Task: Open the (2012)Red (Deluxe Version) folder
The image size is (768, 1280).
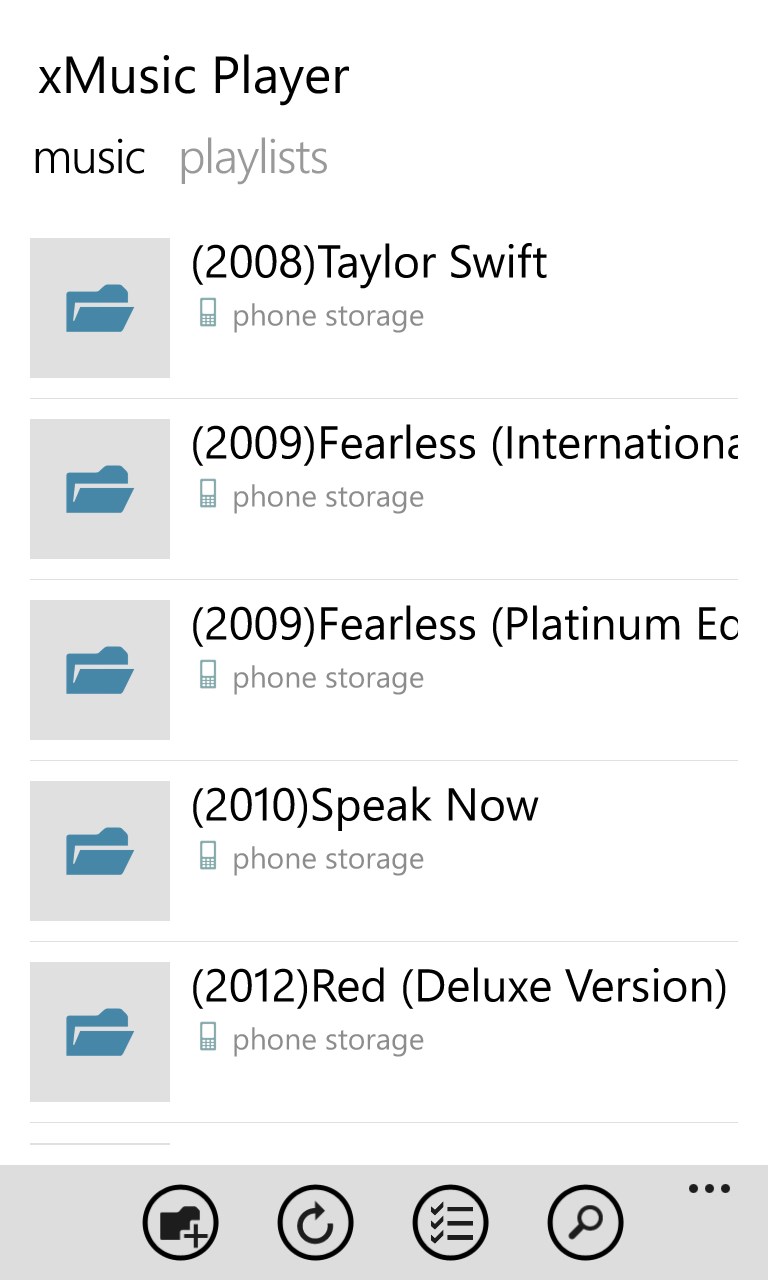Action: [x=384, y=1032]
